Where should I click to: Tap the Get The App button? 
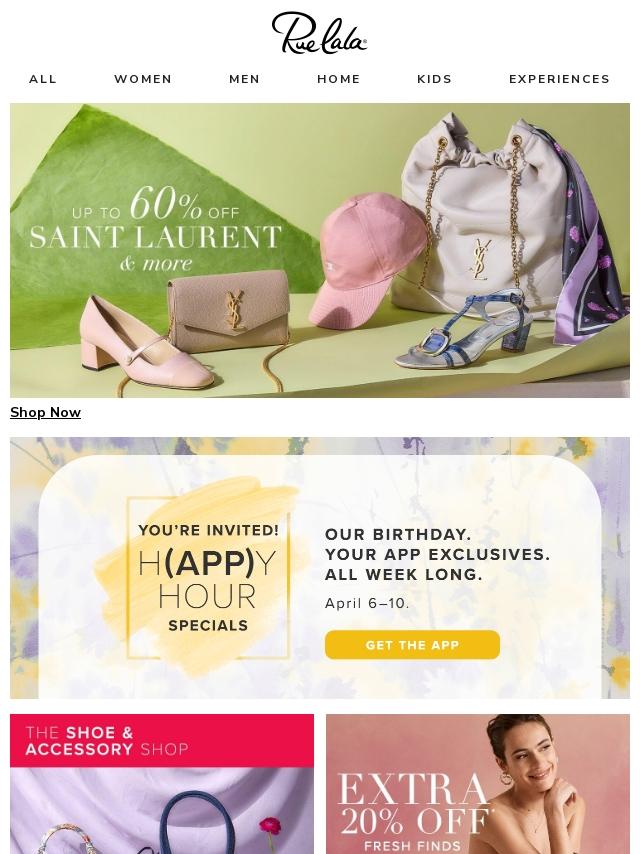click(x=412, y=645)
